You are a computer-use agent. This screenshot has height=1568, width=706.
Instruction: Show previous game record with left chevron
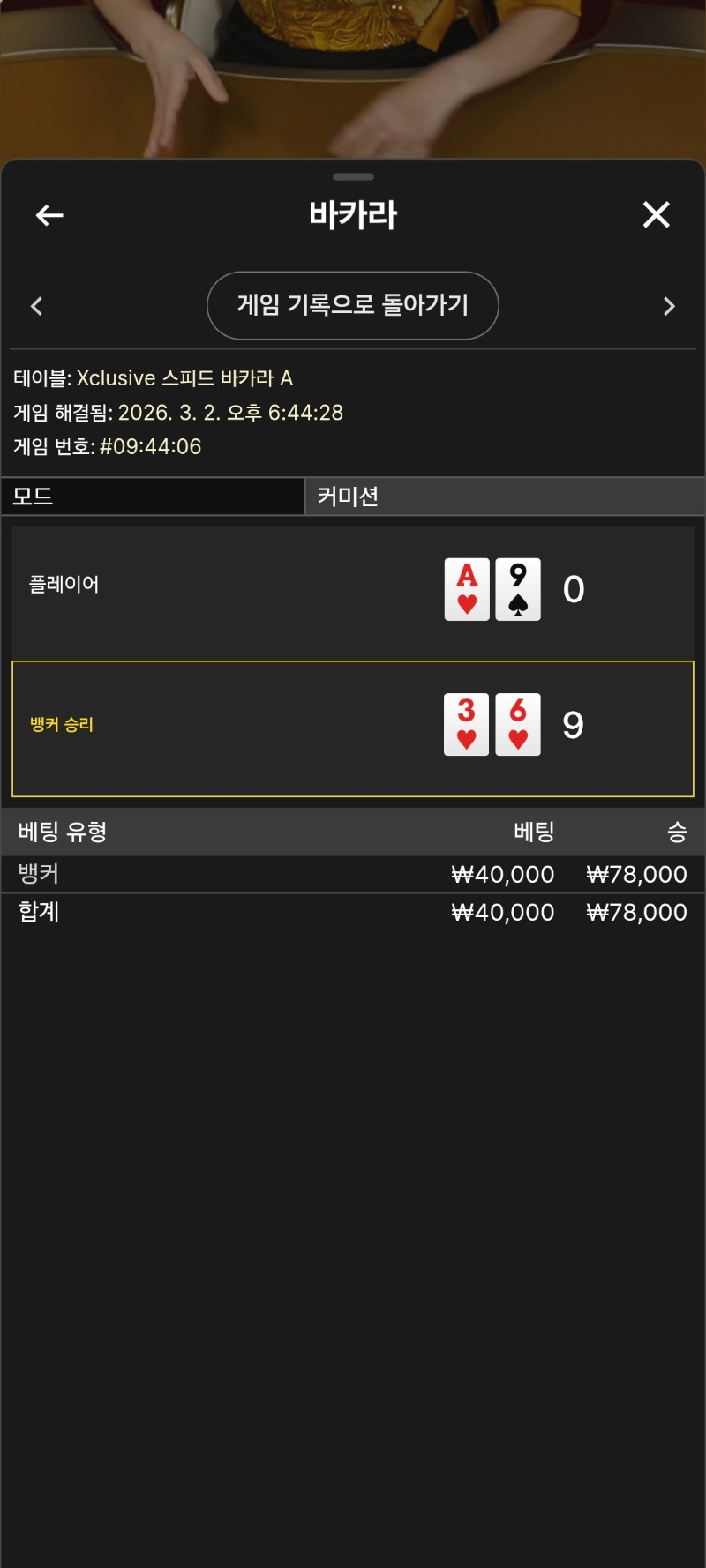pyautogui.click(x=37, y=306)
